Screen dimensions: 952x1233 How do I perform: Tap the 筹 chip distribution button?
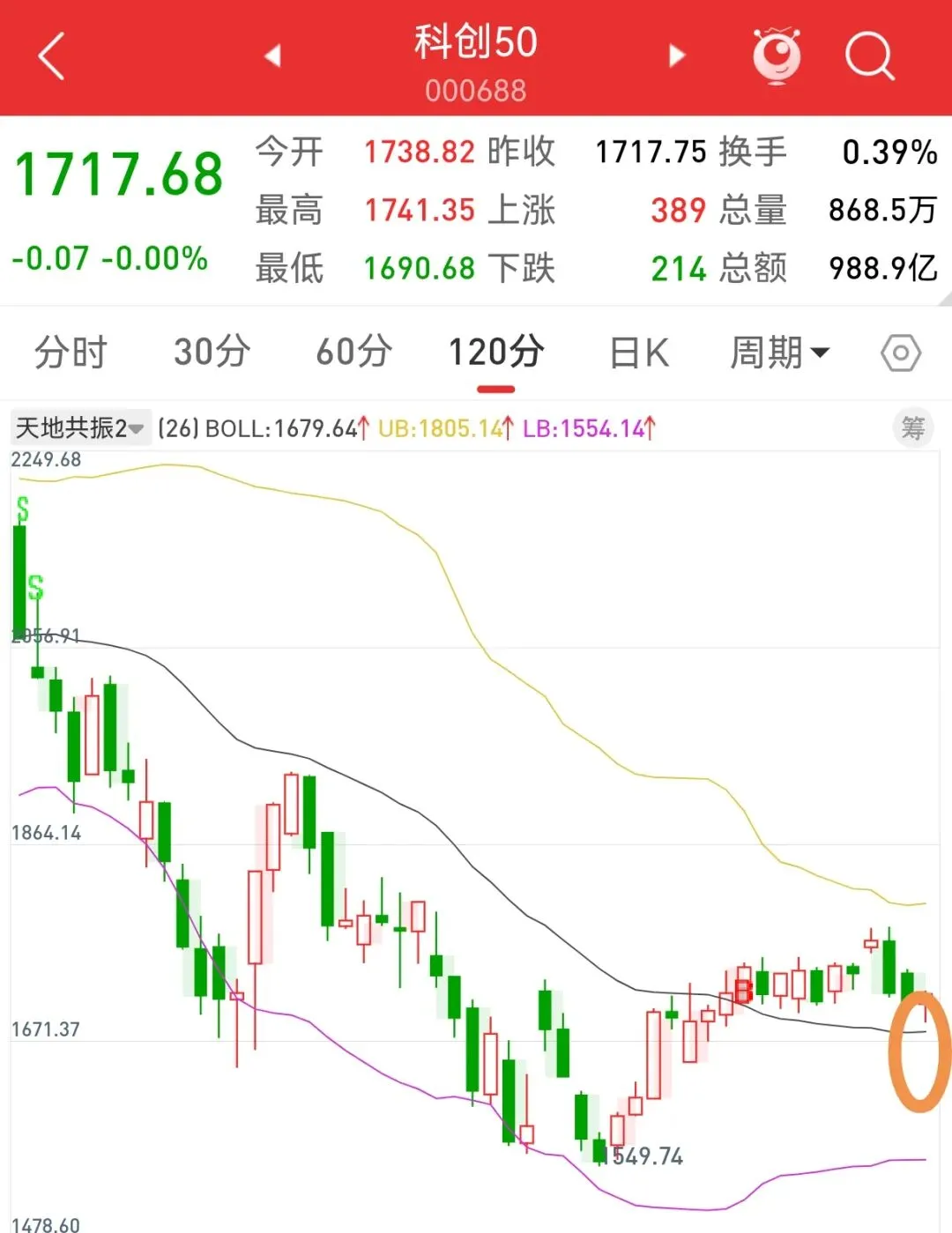[913, 428]
